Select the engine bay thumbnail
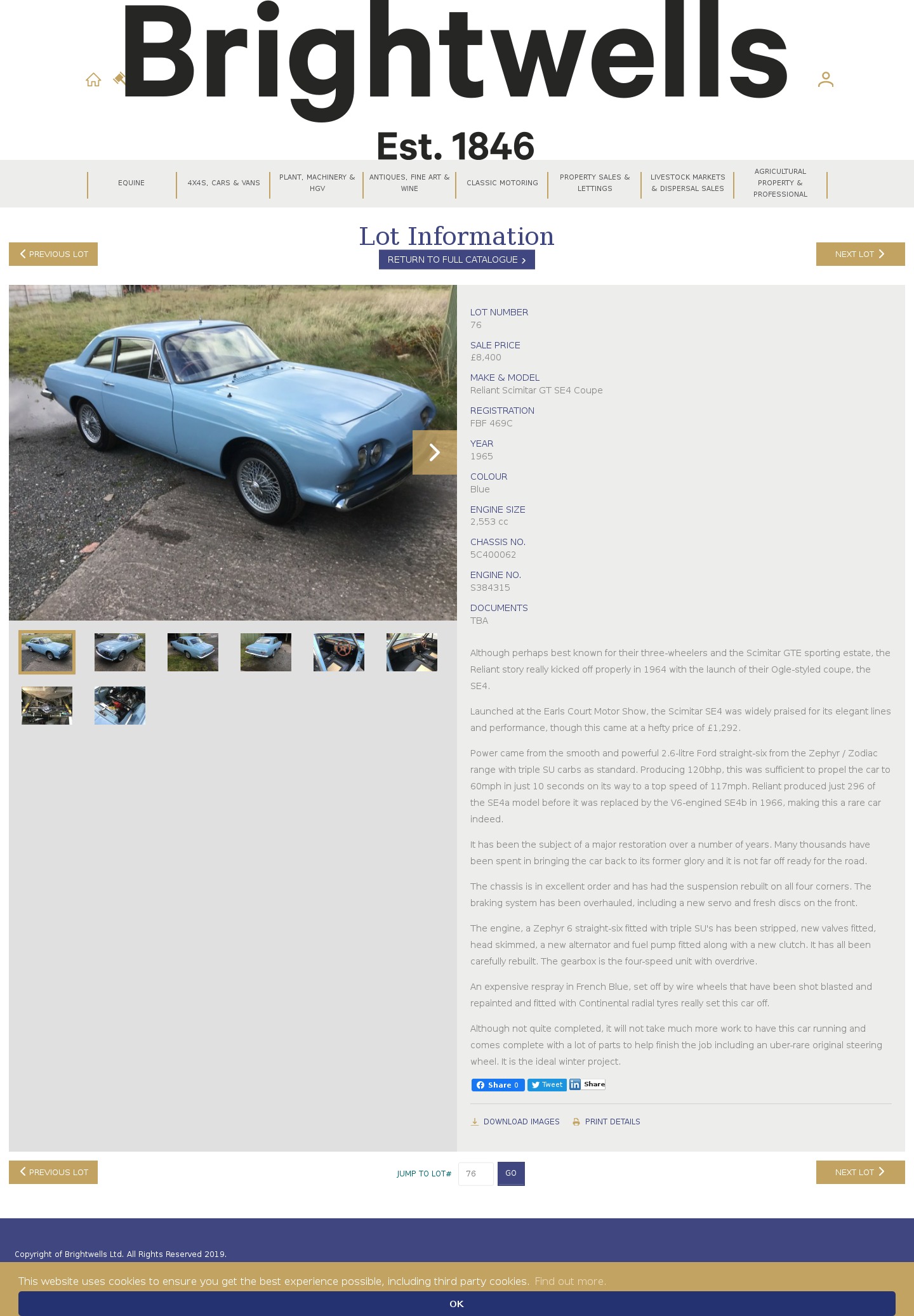 tap(120, 706)
